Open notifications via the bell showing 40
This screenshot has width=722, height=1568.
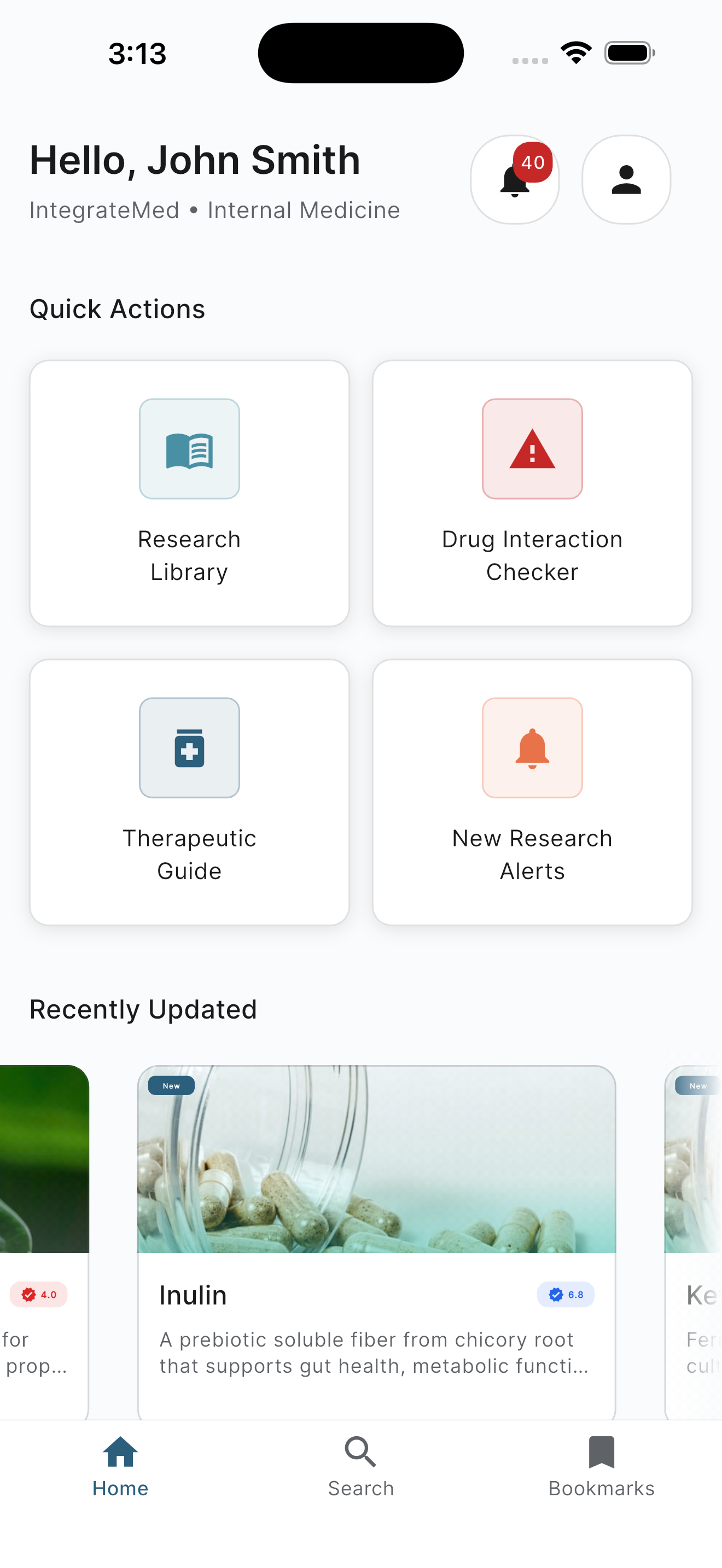pyautogui.click(x=514, y=179)
